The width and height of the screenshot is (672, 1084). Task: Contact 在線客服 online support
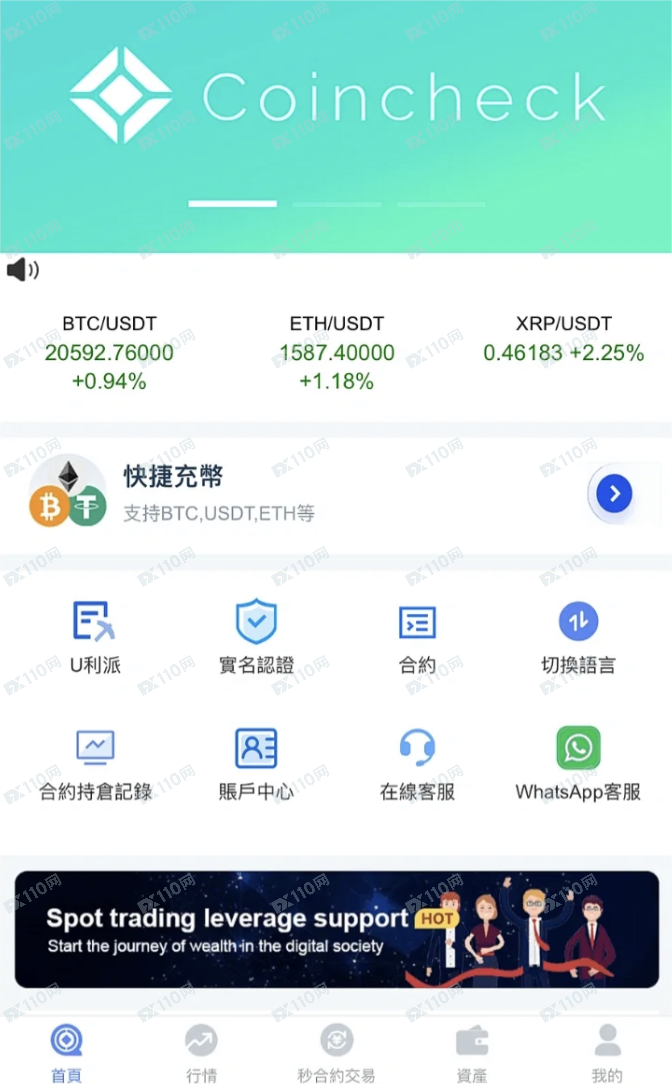click(x=417, y=764)
